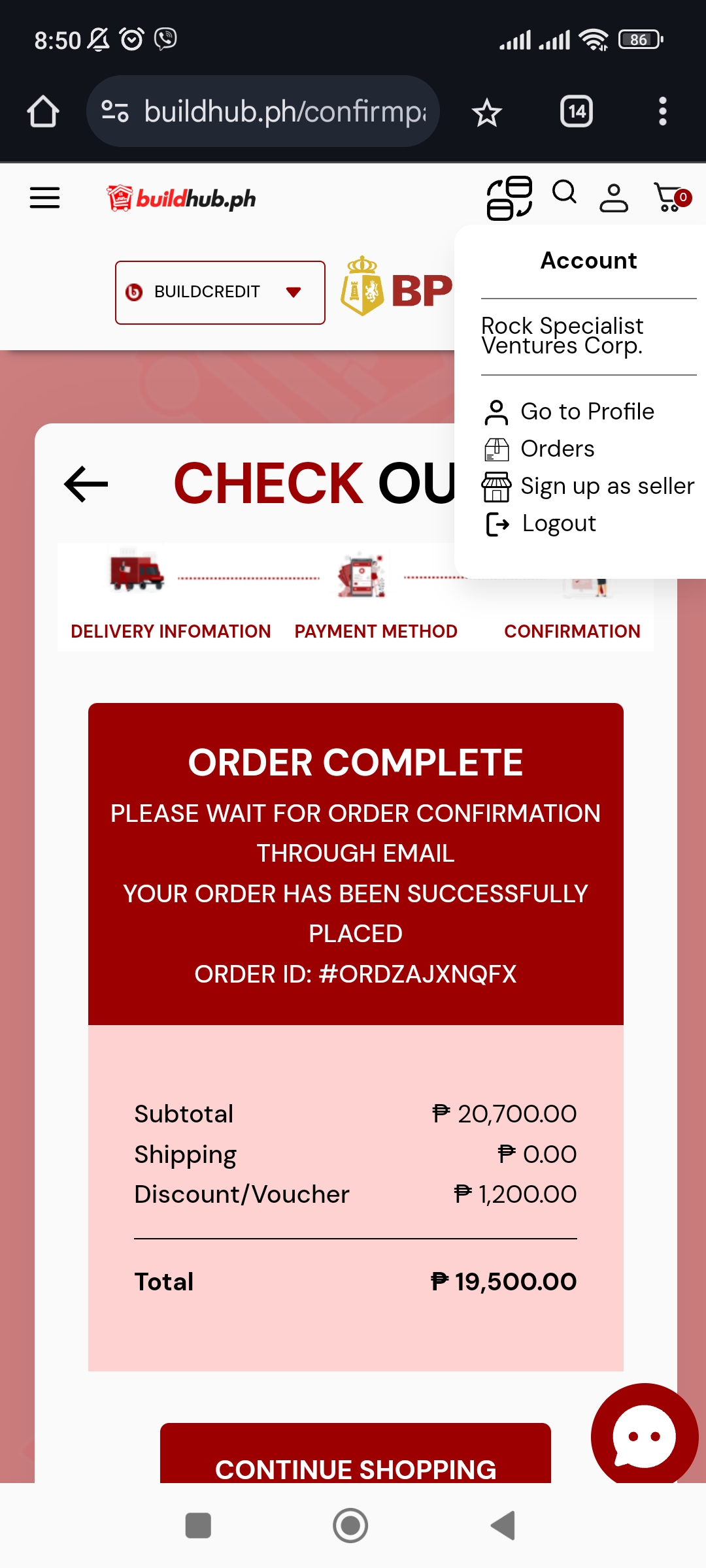
Task: Open browser tab switcher
Action: click(x=576, y=112)
